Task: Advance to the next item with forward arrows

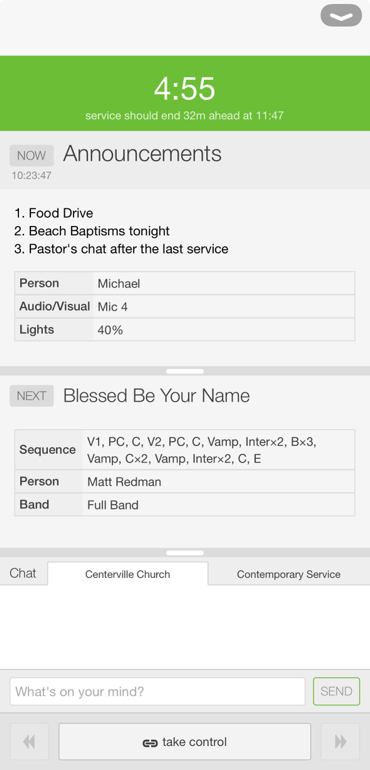Action: [x=341, y=742]
